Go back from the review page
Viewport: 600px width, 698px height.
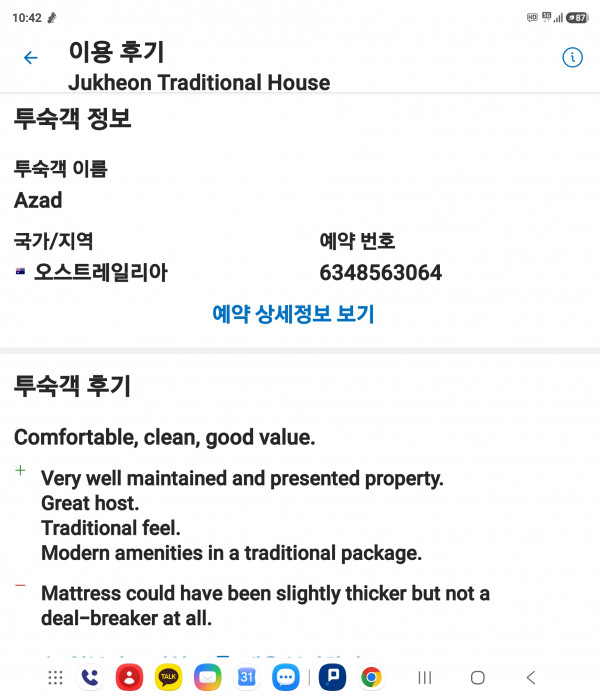point(30,57)
